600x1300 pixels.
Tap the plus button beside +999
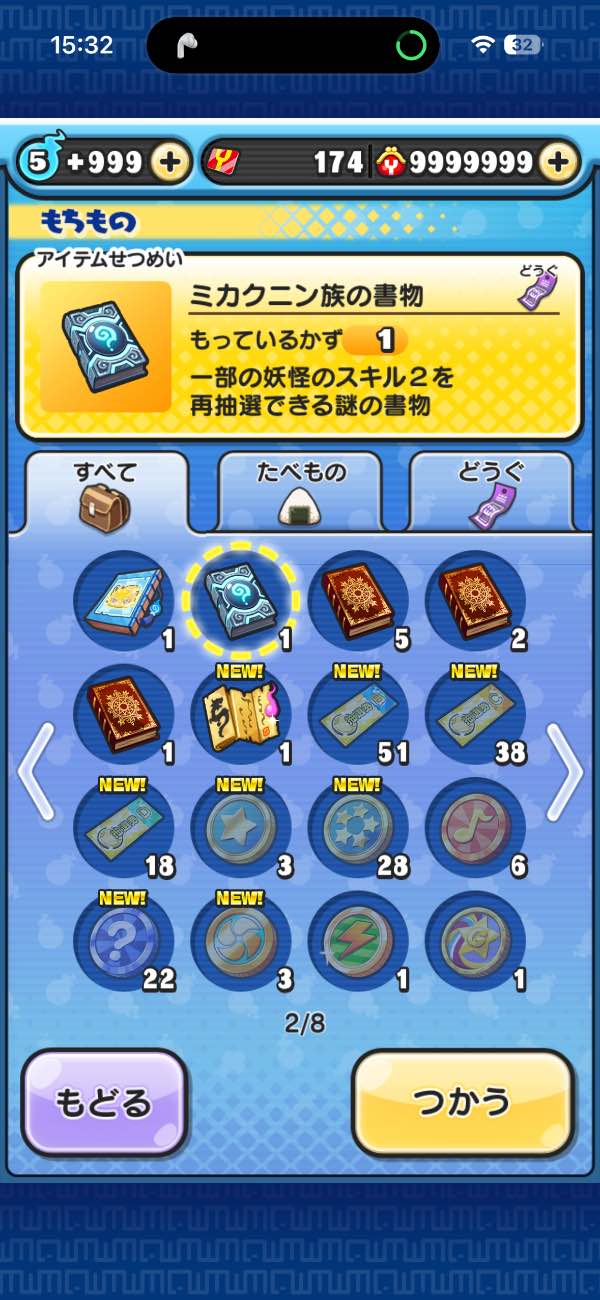171,162
